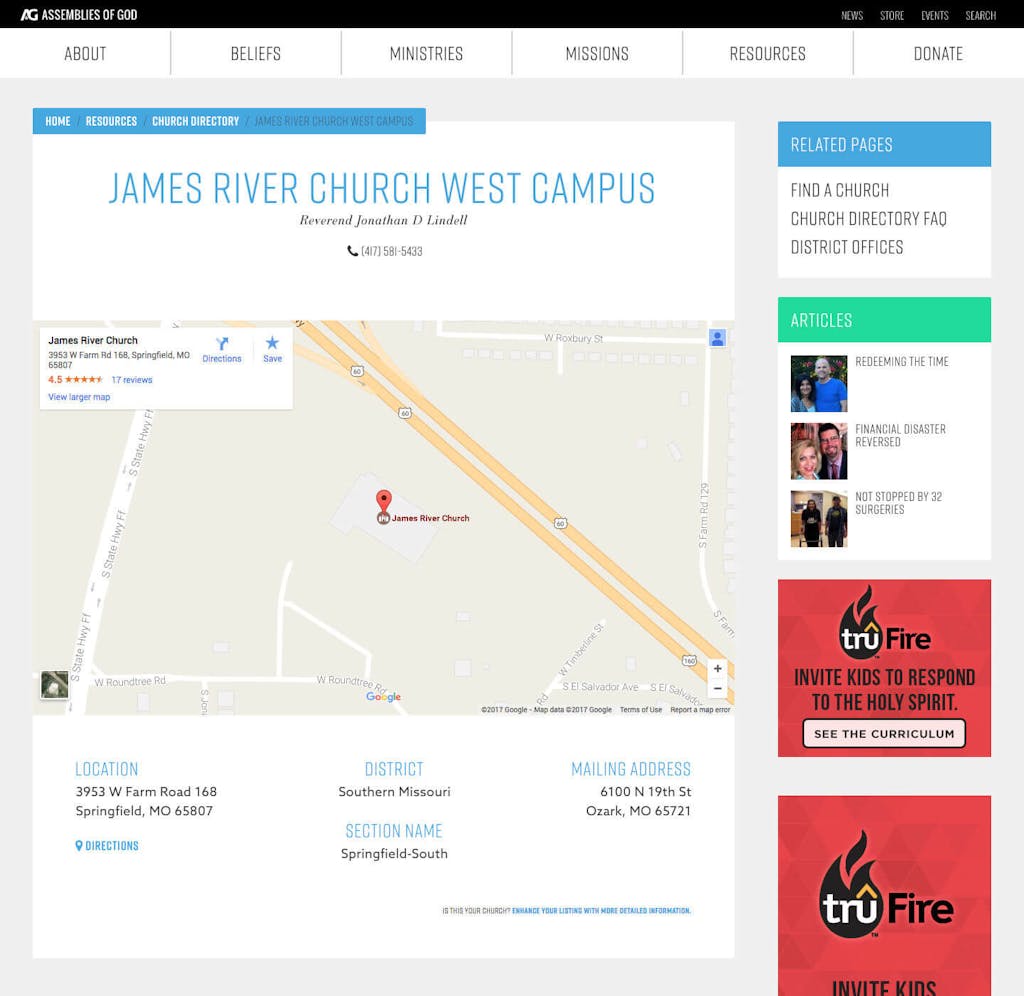This screenshot has width=1024, height=996.
Task: Open the Beliefs section
Action: point(256,54)
